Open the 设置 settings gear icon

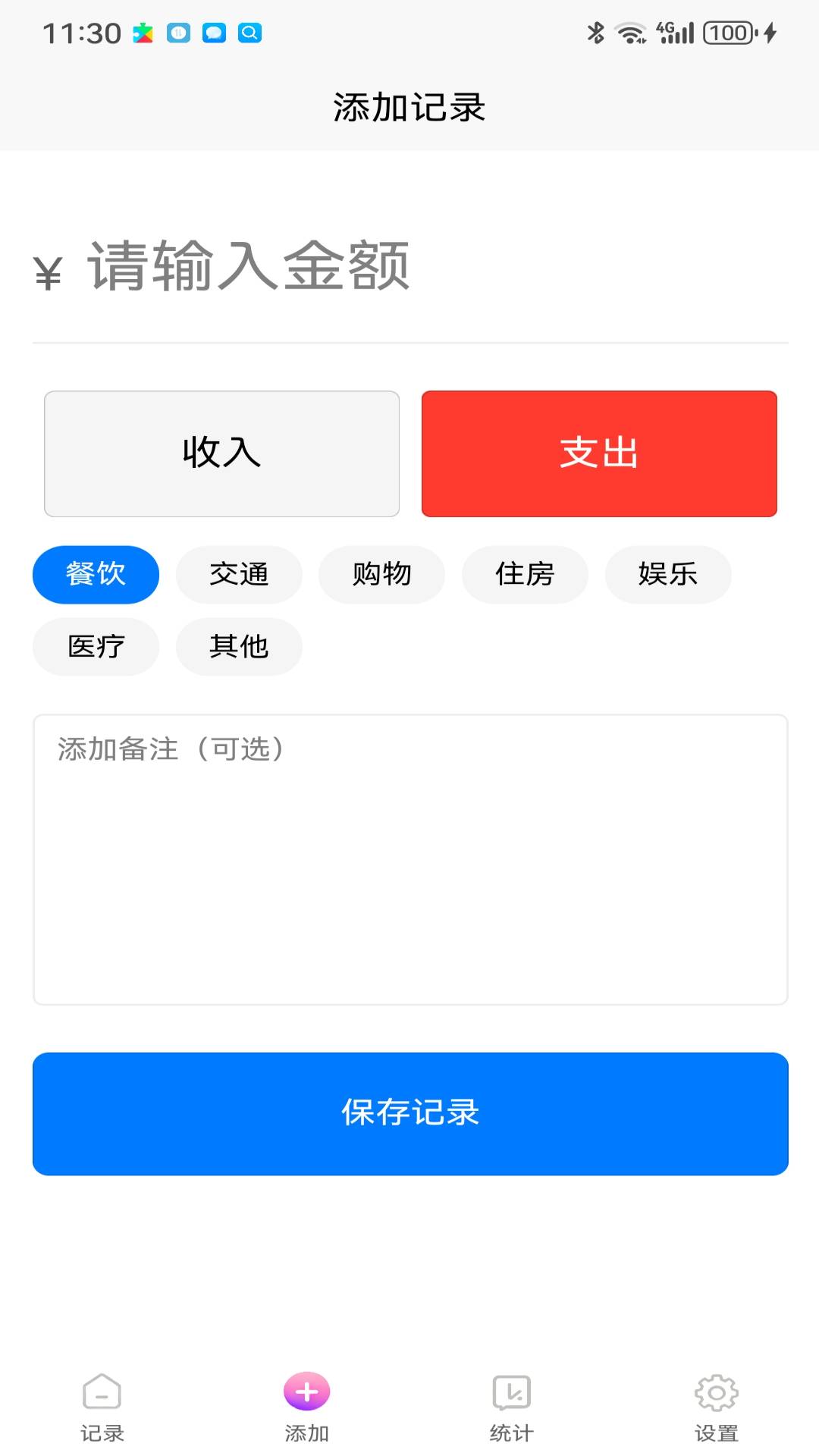(715, 1394)
